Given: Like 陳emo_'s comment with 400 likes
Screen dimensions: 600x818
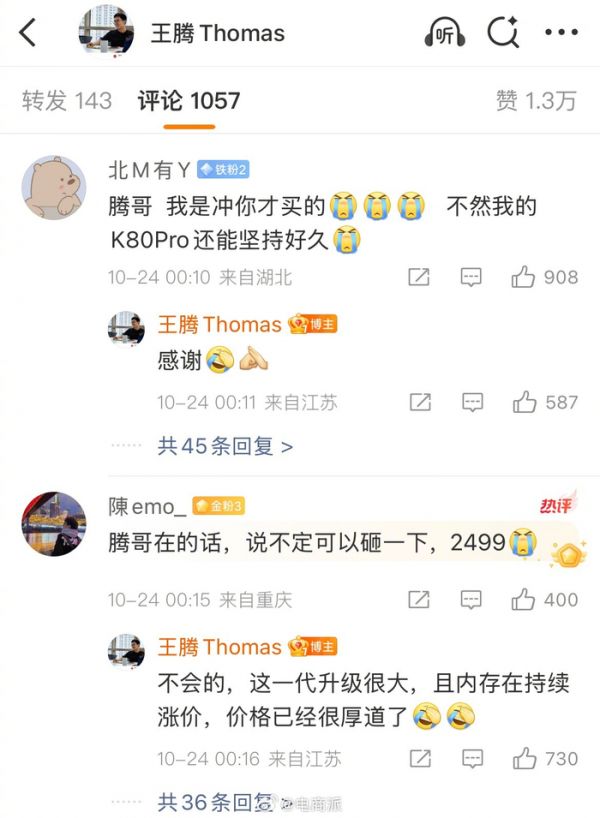Looking at the screenshot, I should click(524, 600).
